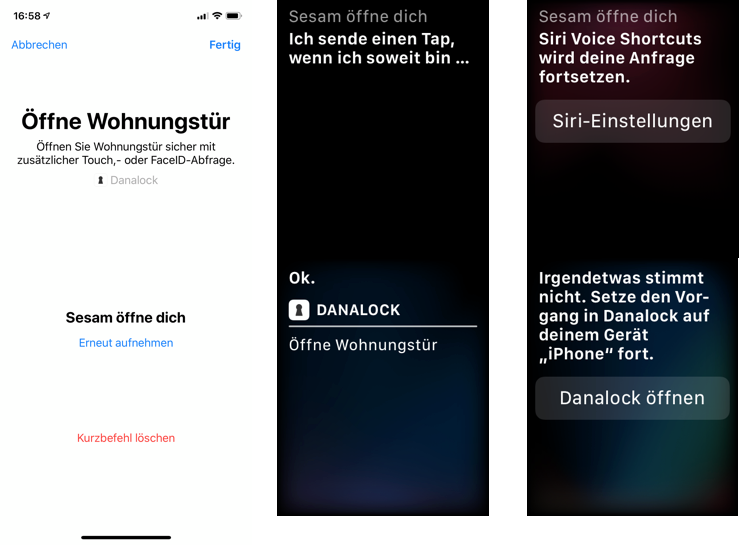Delete the shortcut with Kurzbefehl löschen
Image resolution: width=739 pixels, height=545 pixels.
click(x=126, y=438)
